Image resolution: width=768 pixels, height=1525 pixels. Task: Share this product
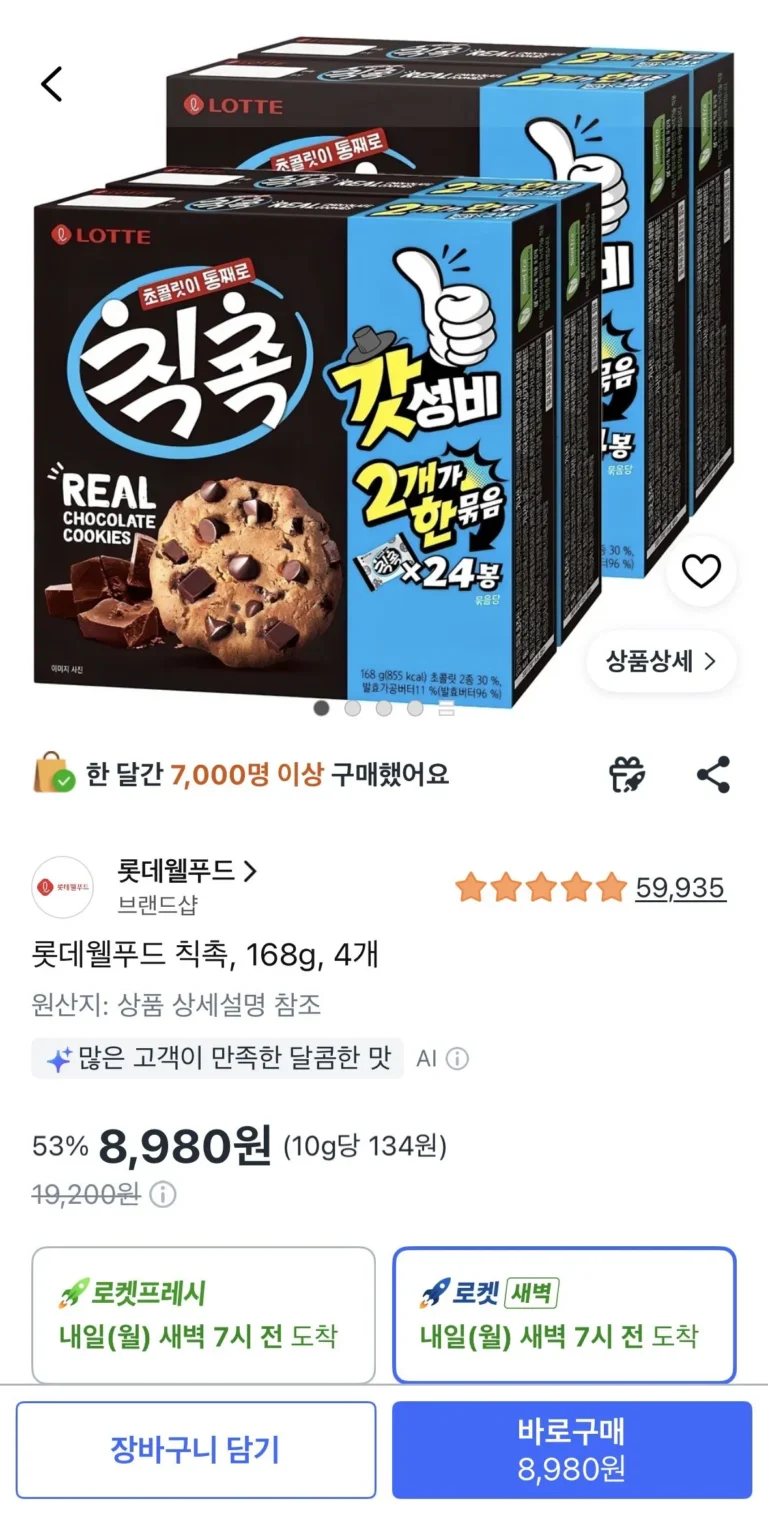click(x=713, y=775)
